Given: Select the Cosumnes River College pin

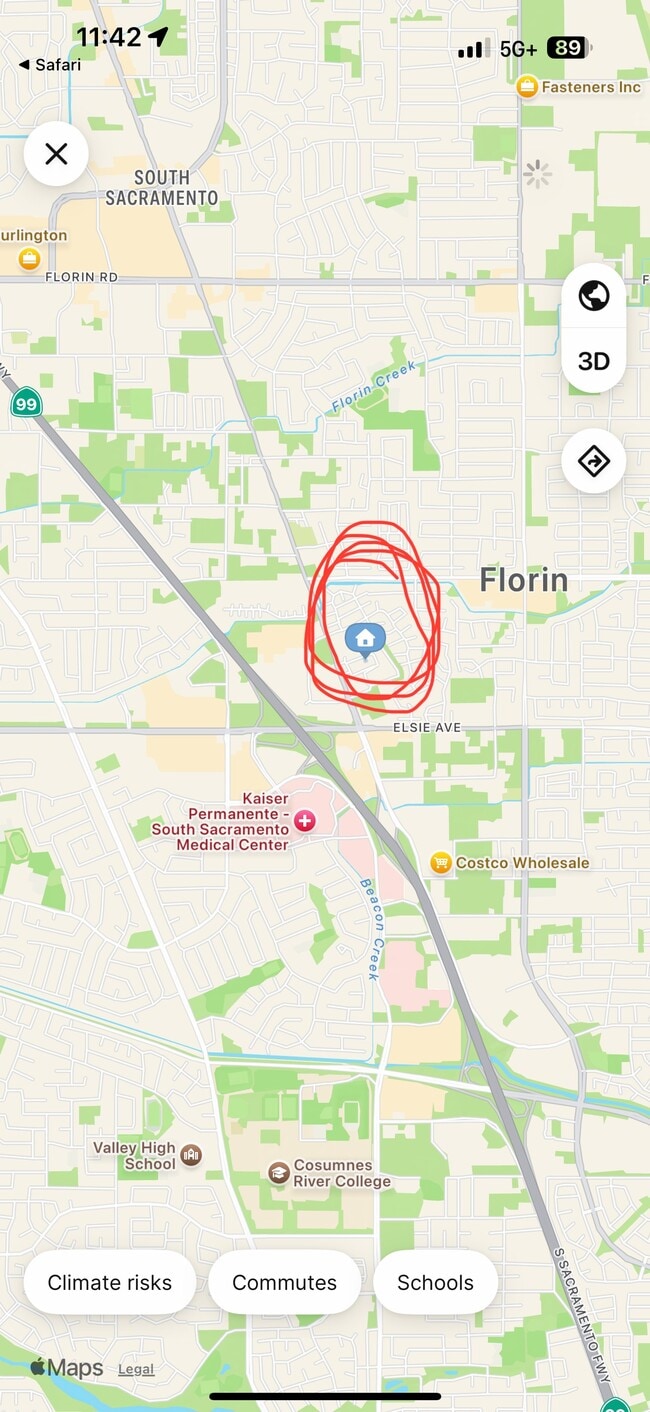Looking at the screenshot, I should tap(279, 1172).
